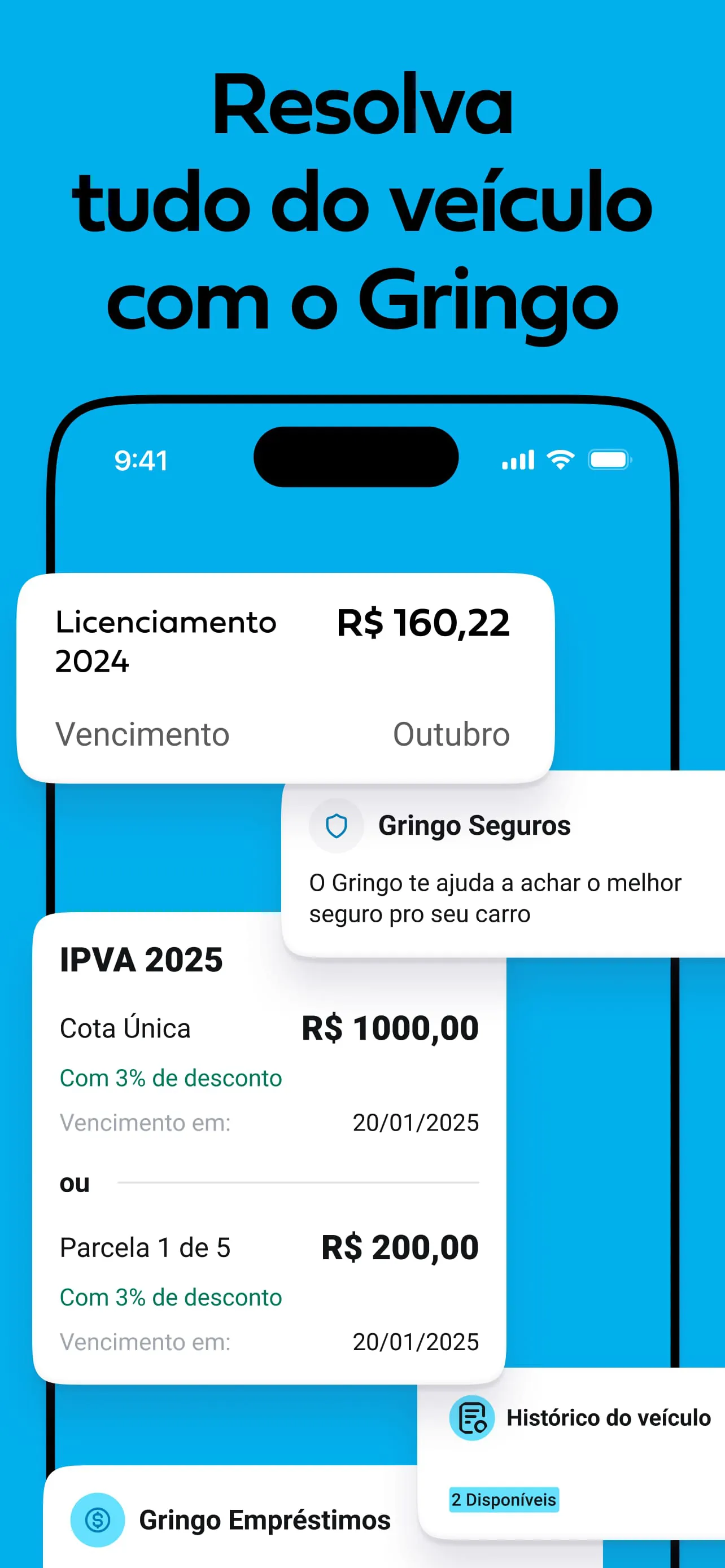
Task: Click the 2 Disponíveis badge
Action: (x=504, y=1500)
